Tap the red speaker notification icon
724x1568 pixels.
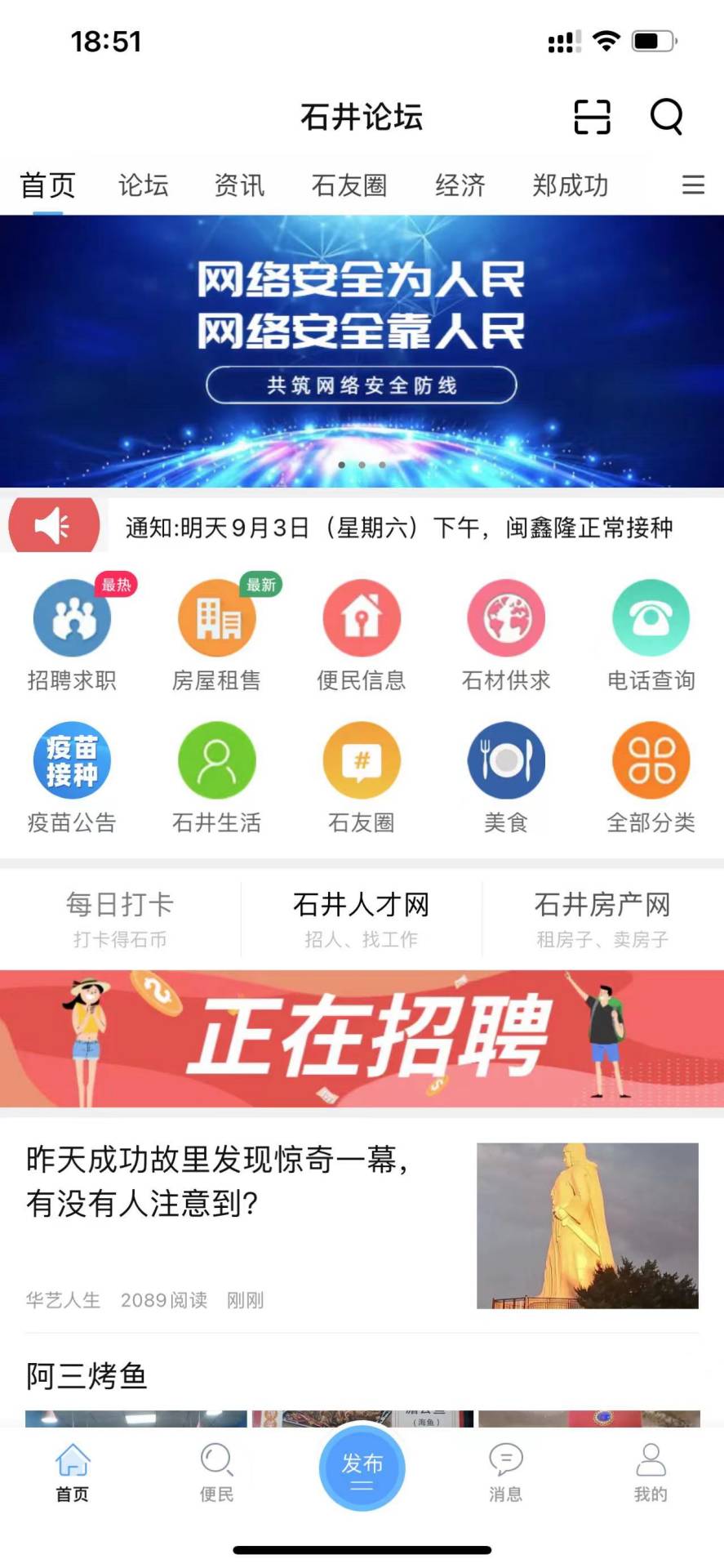pos(51,526)
